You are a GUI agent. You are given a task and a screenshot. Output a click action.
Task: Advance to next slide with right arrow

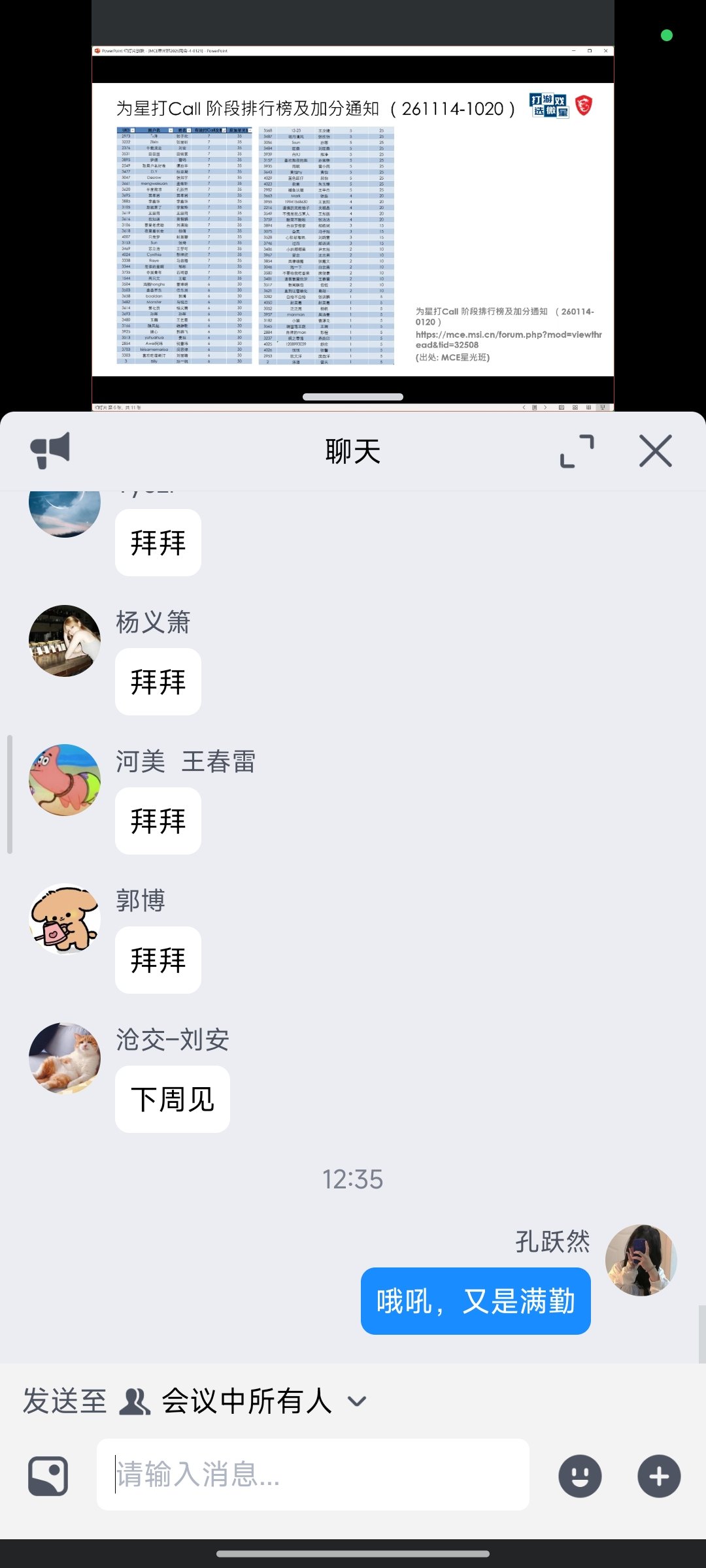pyautogui.click(x=545, y=407)
